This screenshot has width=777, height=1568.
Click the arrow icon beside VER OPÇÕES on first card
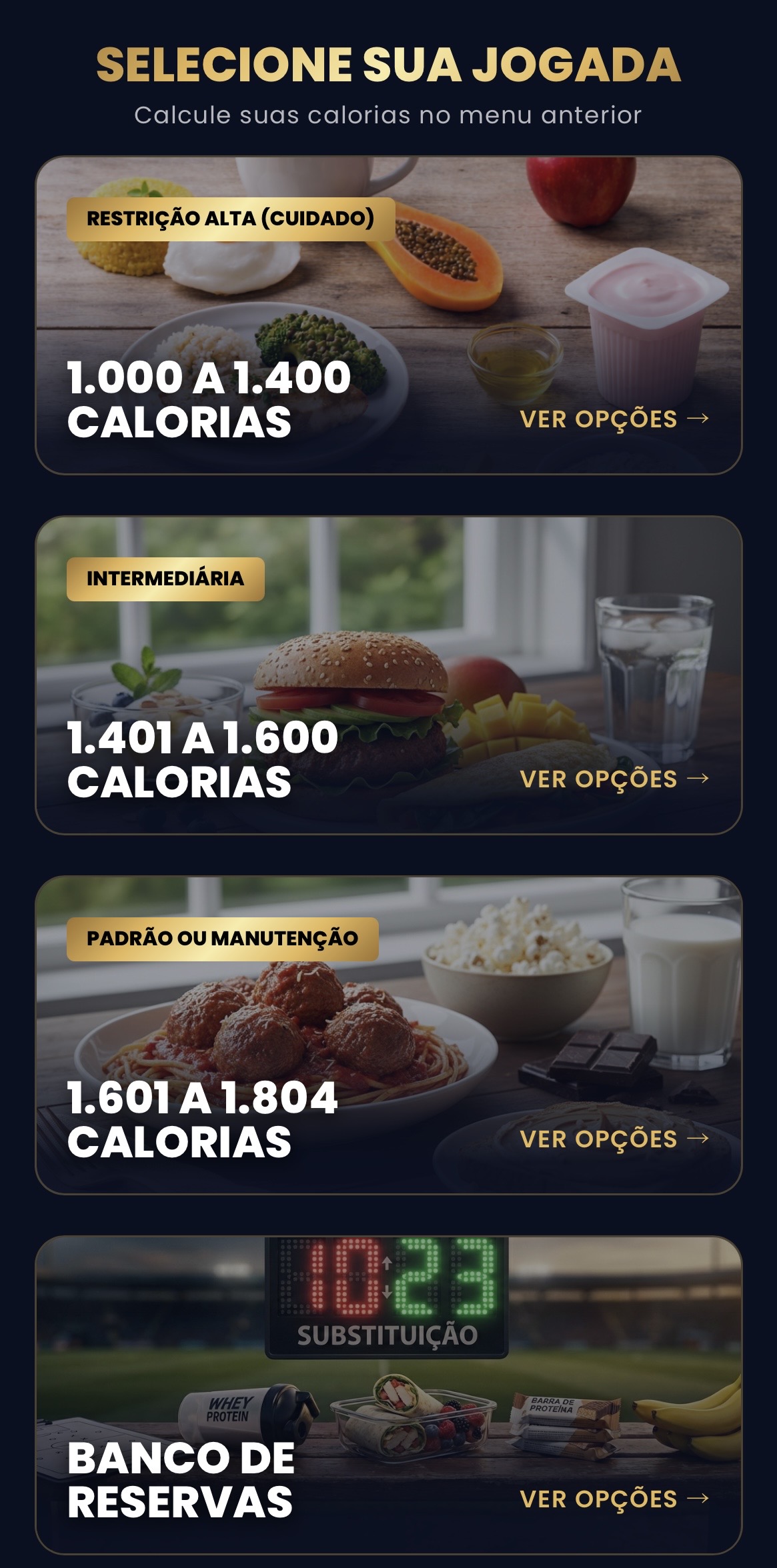pos(698,419)
